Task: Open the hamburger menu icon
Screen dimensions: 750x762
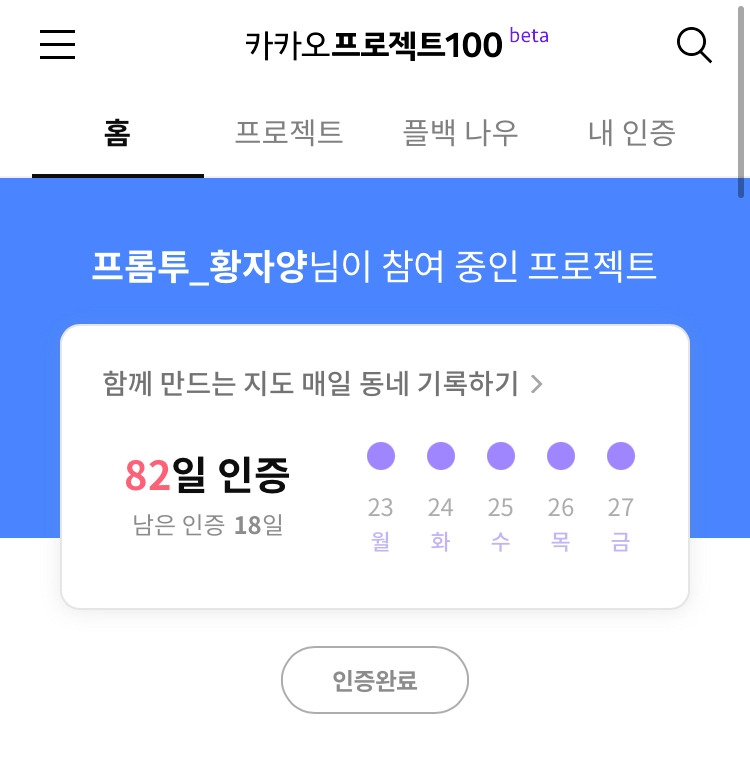Action: [57, 45]
